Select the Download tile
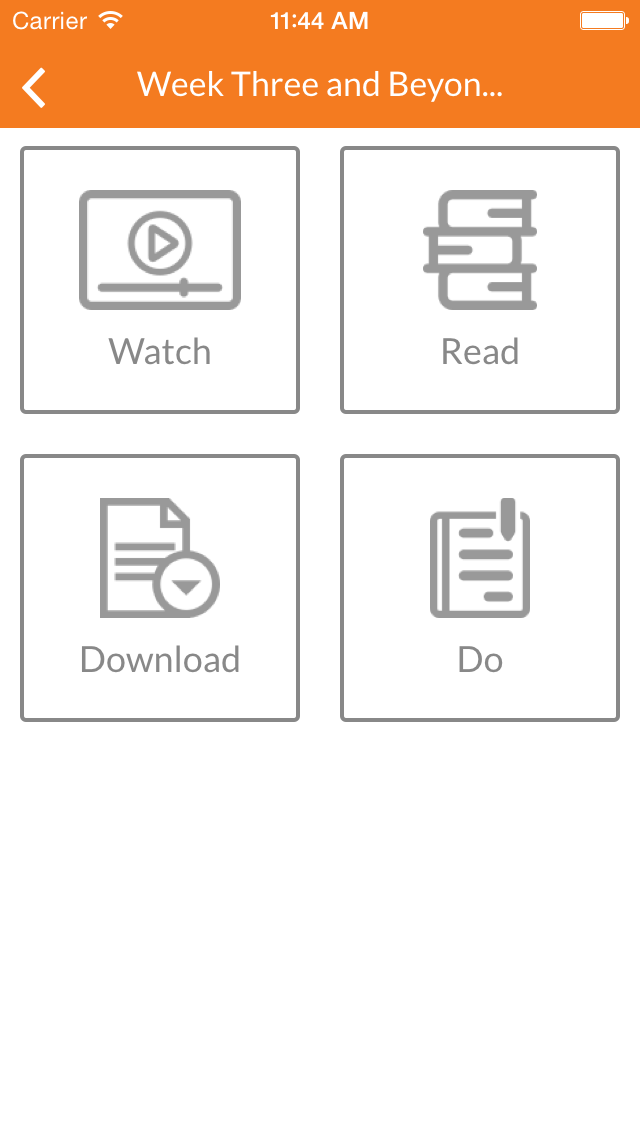This screenshot has width=640, height=1136. pos(160,588)
